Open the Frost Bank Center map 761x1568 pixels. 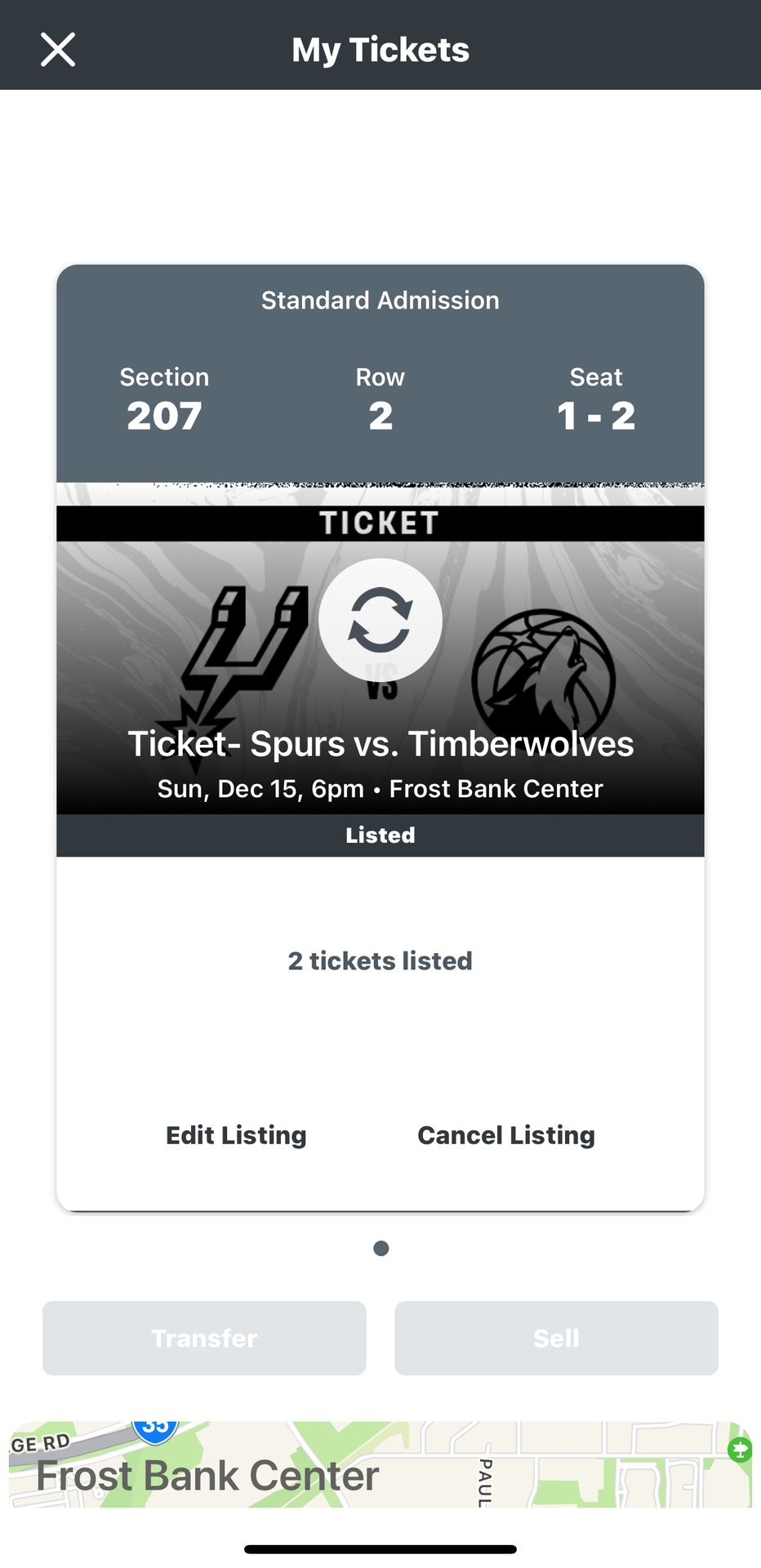pos(380,1465)
